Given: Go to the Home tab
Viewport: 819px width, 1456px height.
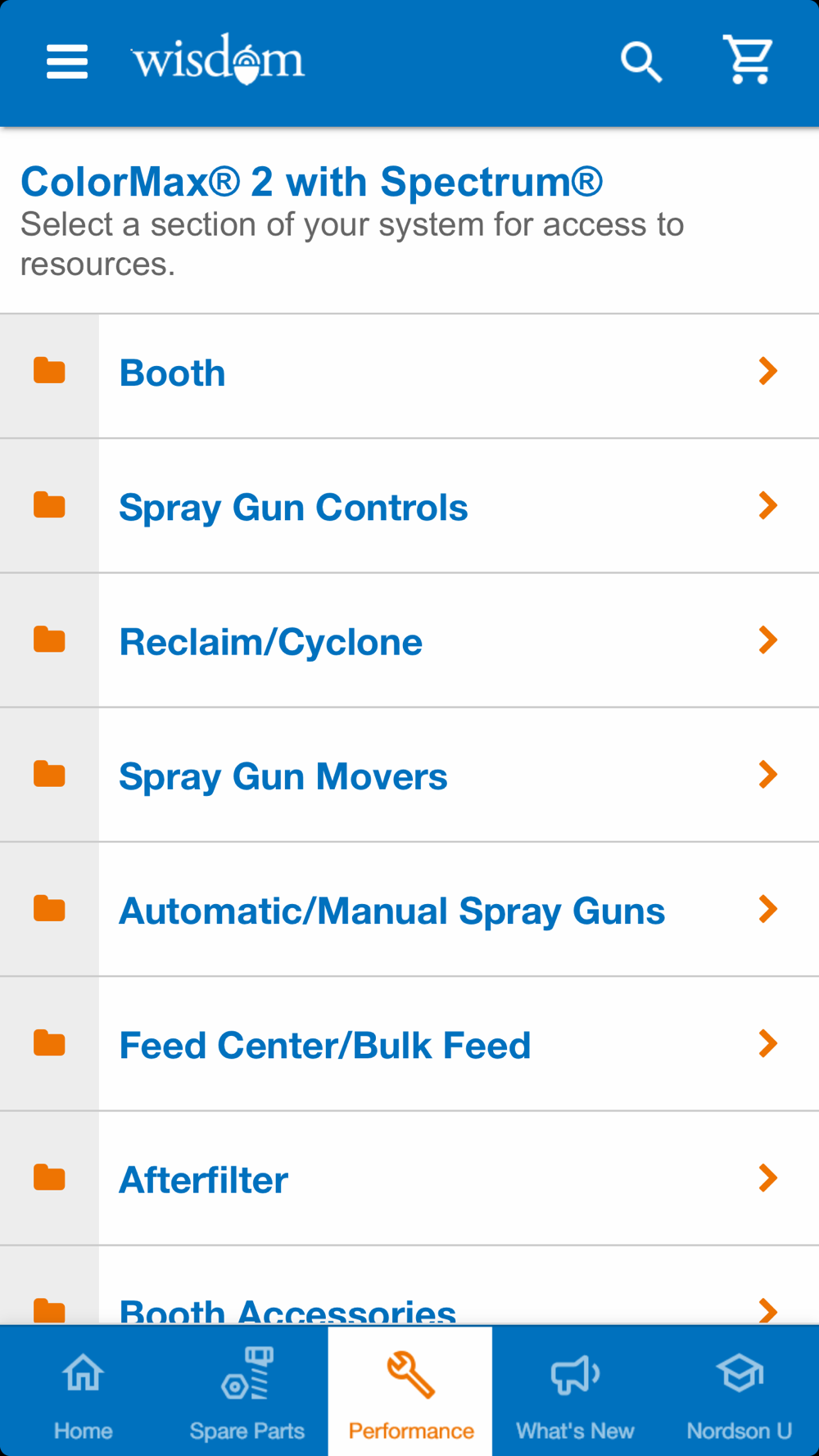Looking at the screenshot, I should click(83, 1392).
